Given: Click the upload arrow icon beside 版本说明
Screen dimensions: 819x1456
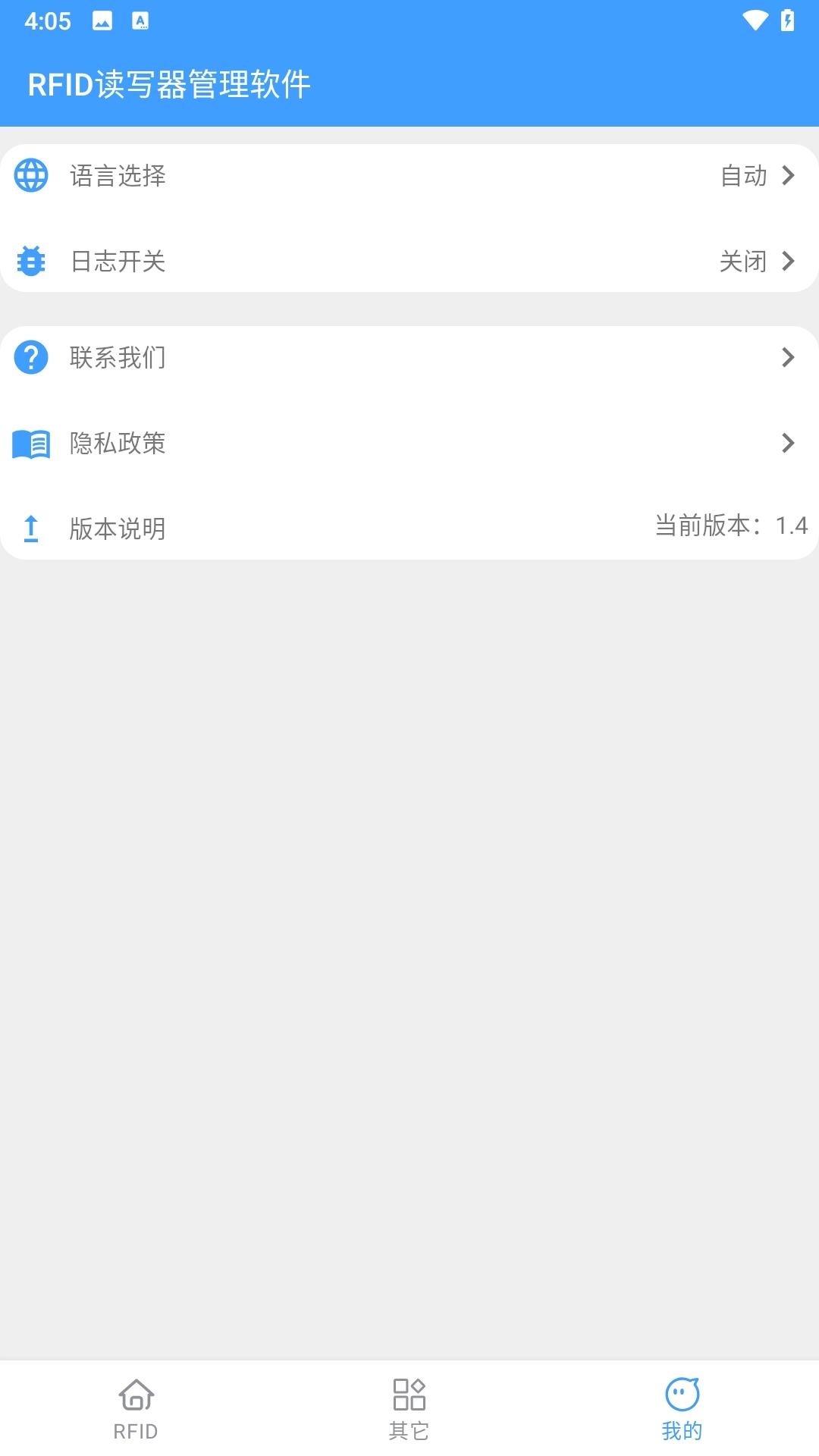Looking at the screenshot, I should (x=30, y=529).
